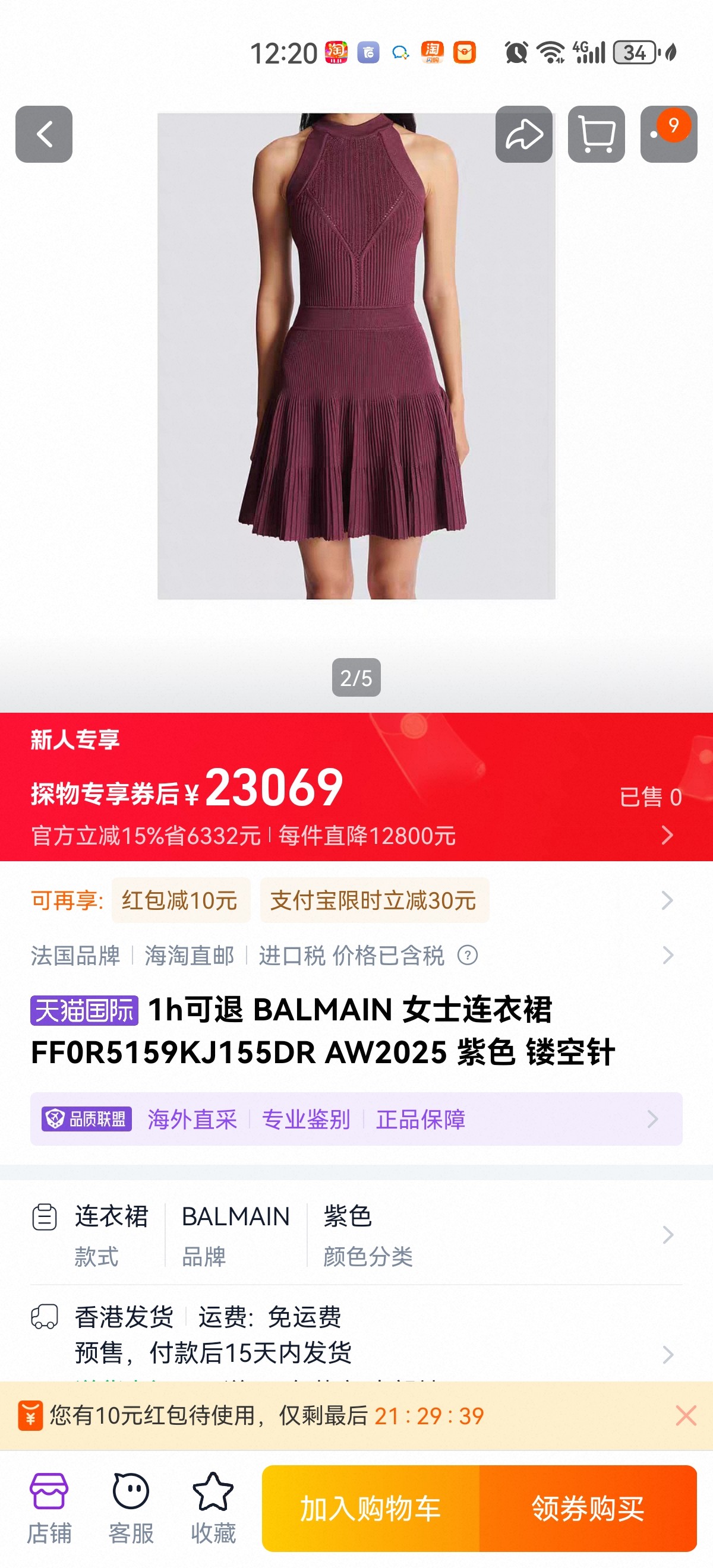This screenshot has width=713, height=1568.
Task: Expand the 可再享 coupon offers row
Action: pos(667,900)
